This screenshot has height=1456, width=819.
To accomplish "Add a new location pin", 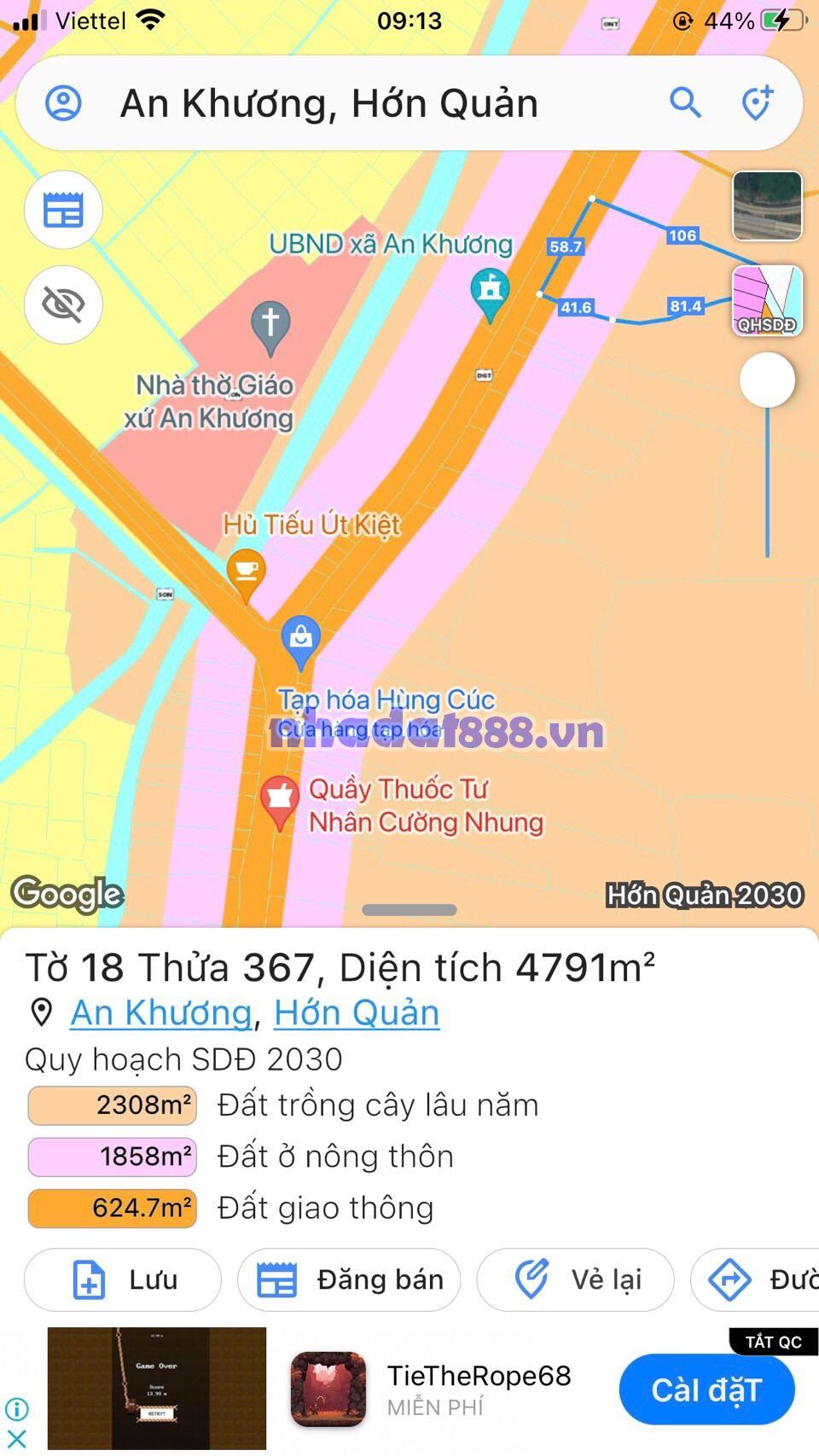I will point(756,103).
